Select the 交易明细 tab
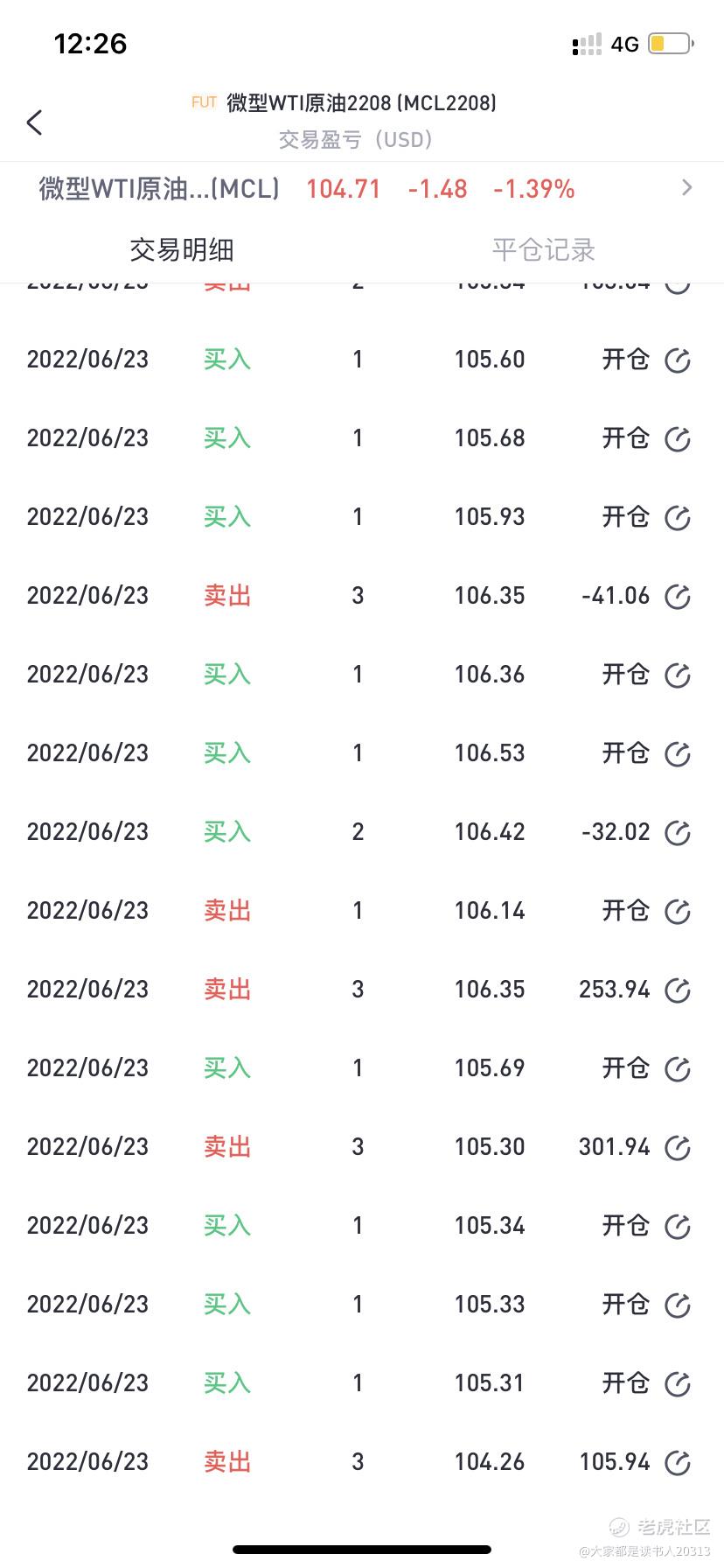724x1568 pixels. tap(181, 250)
